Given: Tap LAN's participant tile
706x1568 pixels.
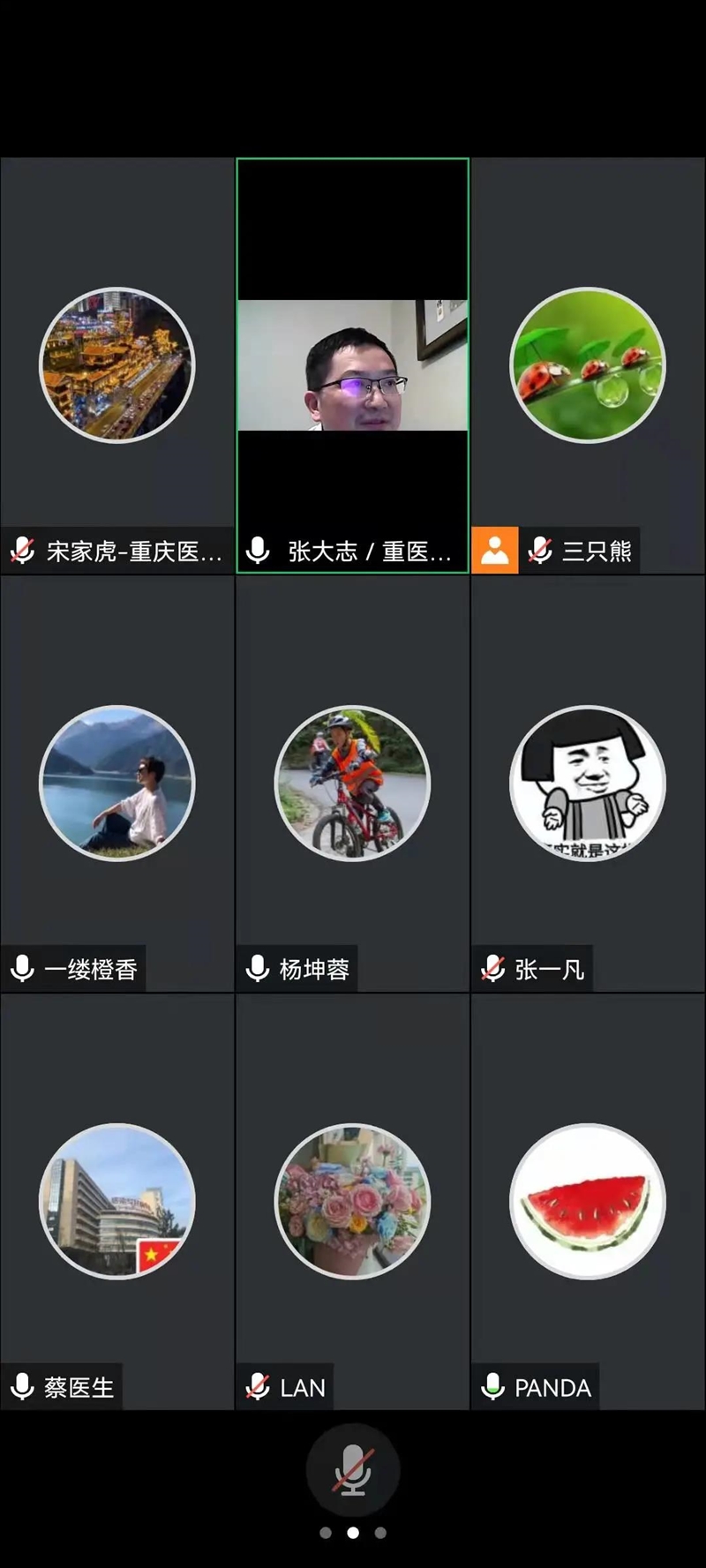Looking at the screenshot, I should [353, 1201].
